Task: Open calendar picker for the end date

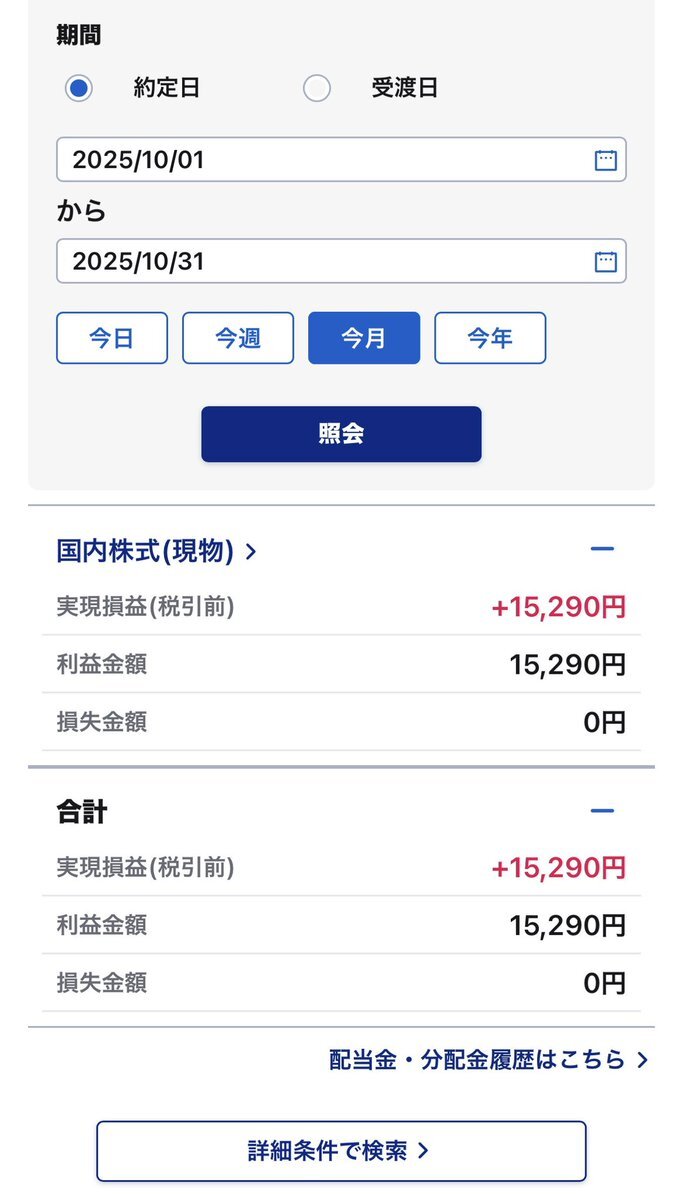Action: [605, 262]
